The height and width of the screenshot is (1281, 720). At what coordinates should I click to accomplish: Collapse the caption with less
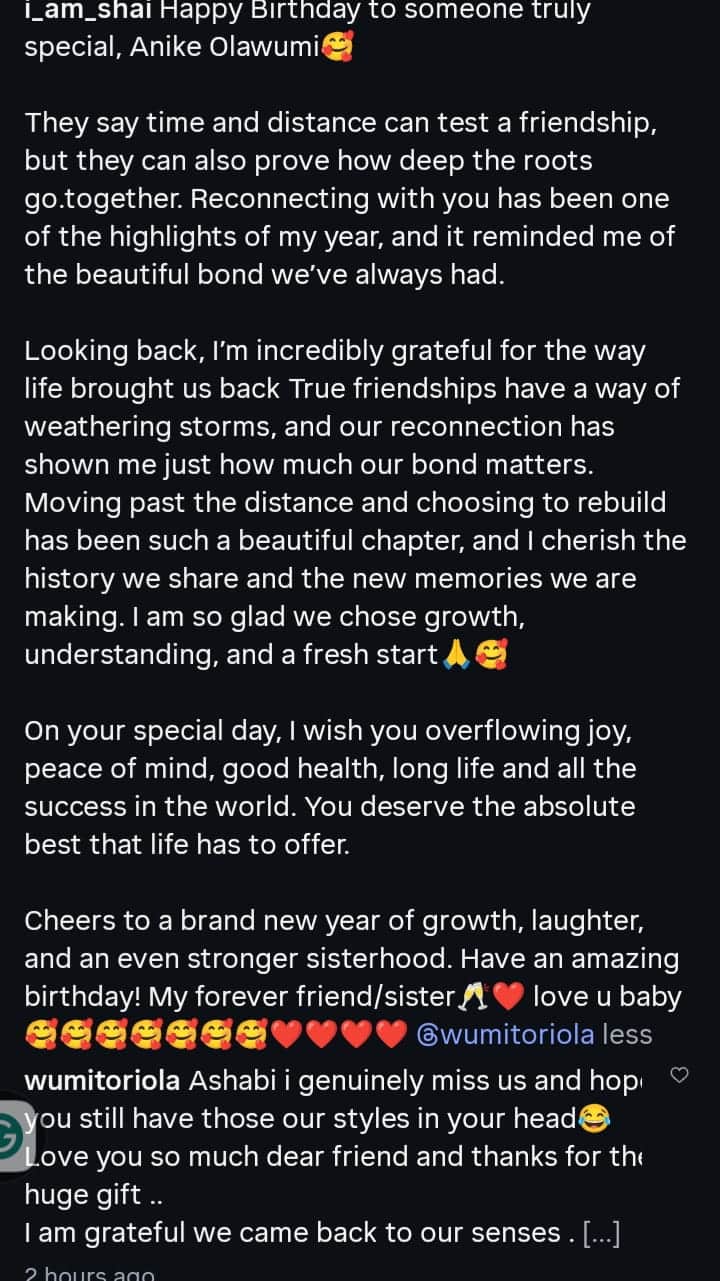pos(627,1034)
